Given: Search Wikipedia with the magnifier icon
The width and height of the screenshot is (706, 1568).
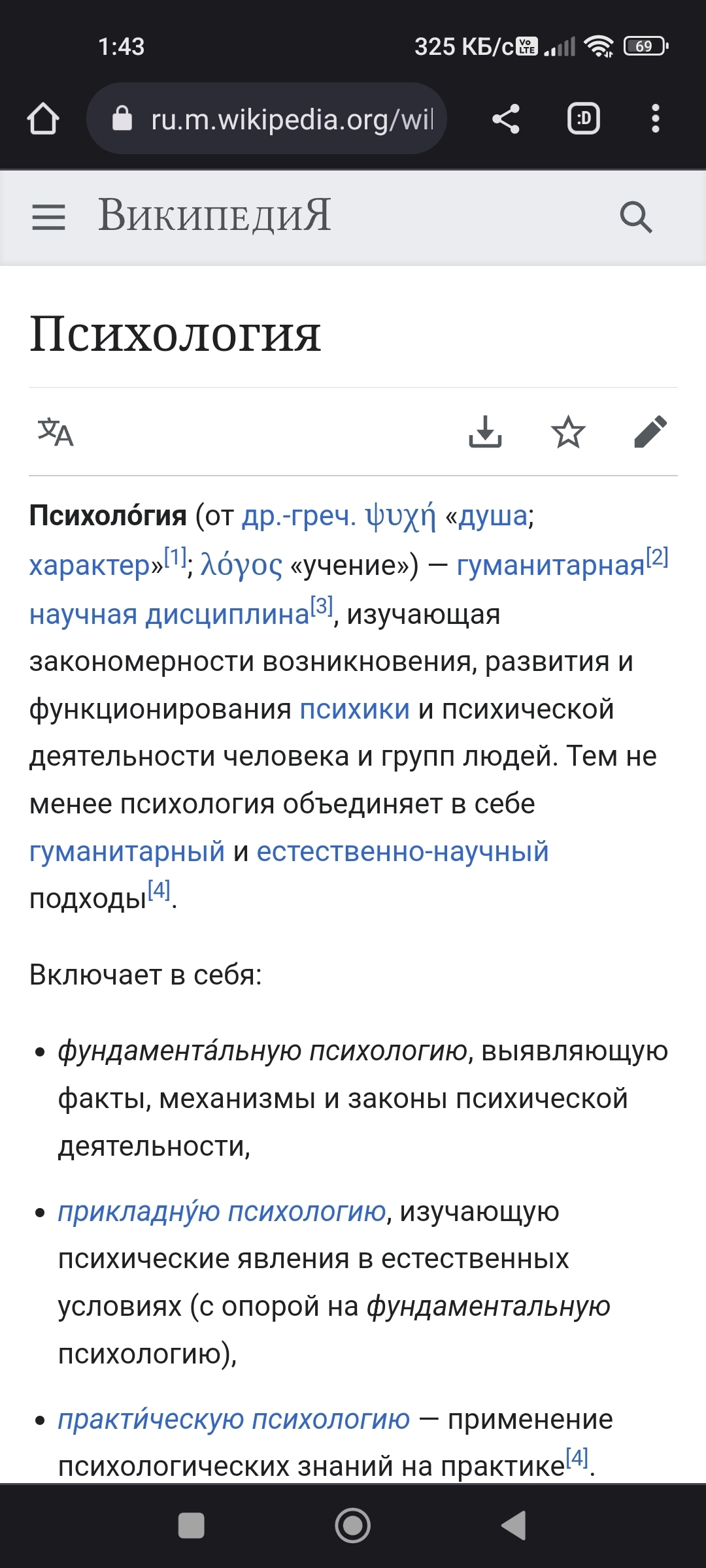Looking at the screenshot, I should (636, 217).
